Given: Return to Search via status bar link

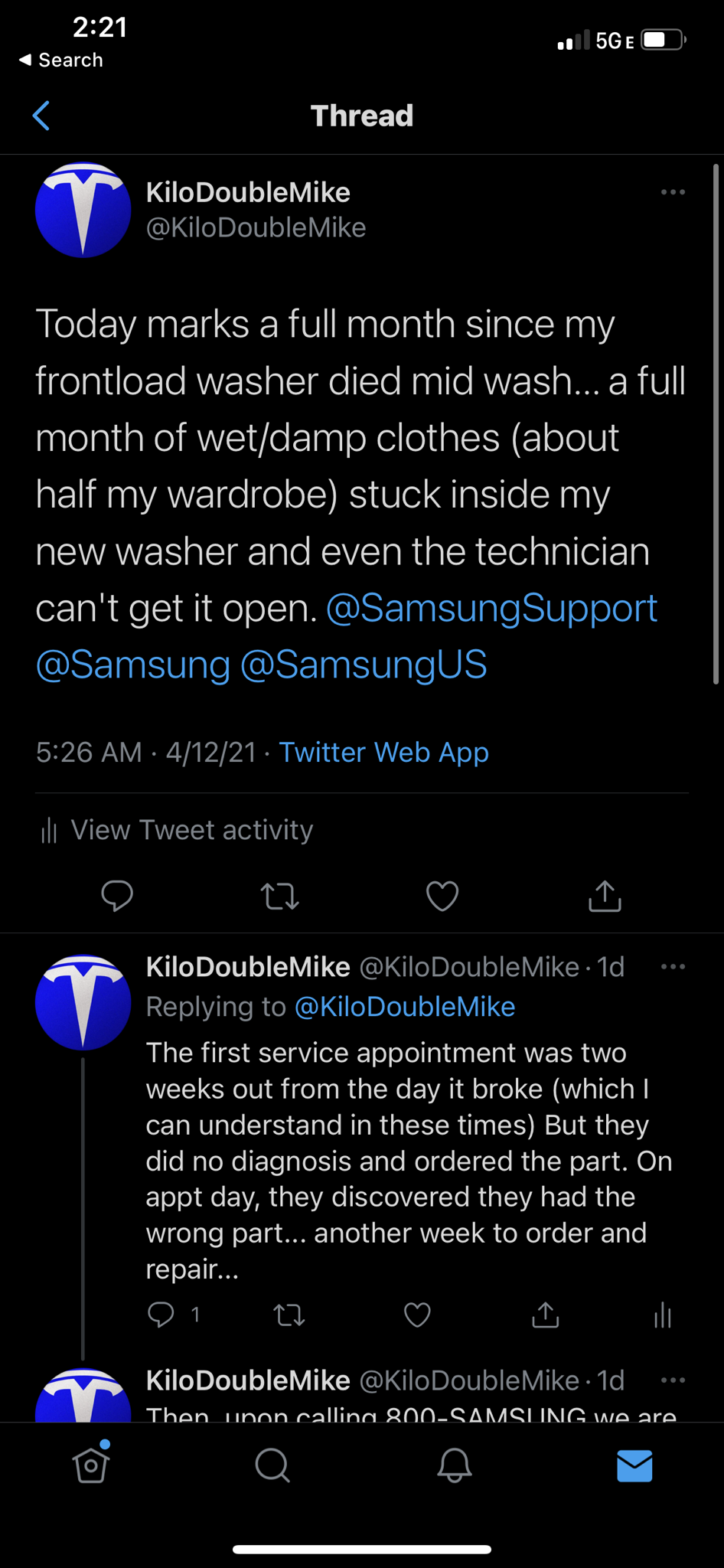Looking at the screenshot, I should click(x=60, y=60).
